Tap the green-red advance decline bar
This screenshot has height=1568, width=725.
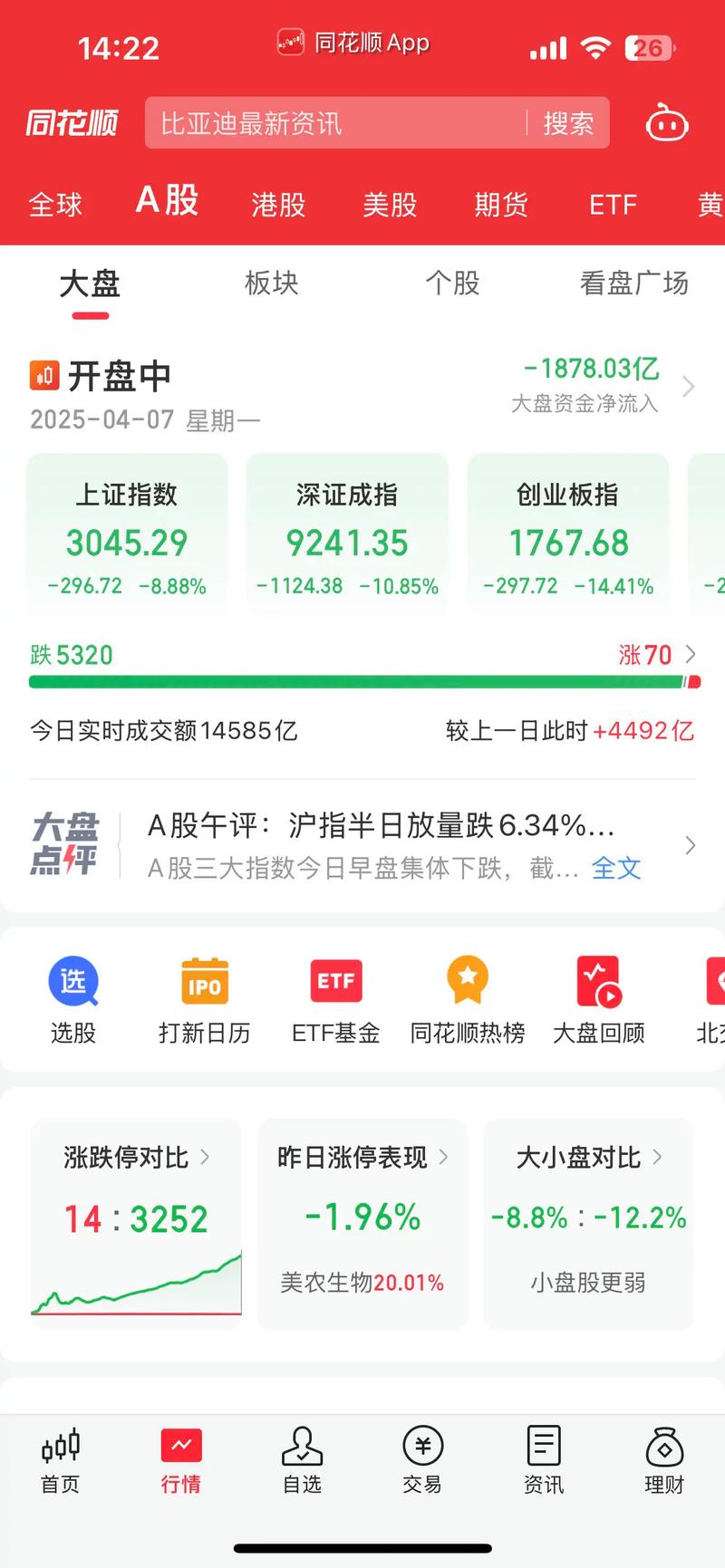(362, 682)
